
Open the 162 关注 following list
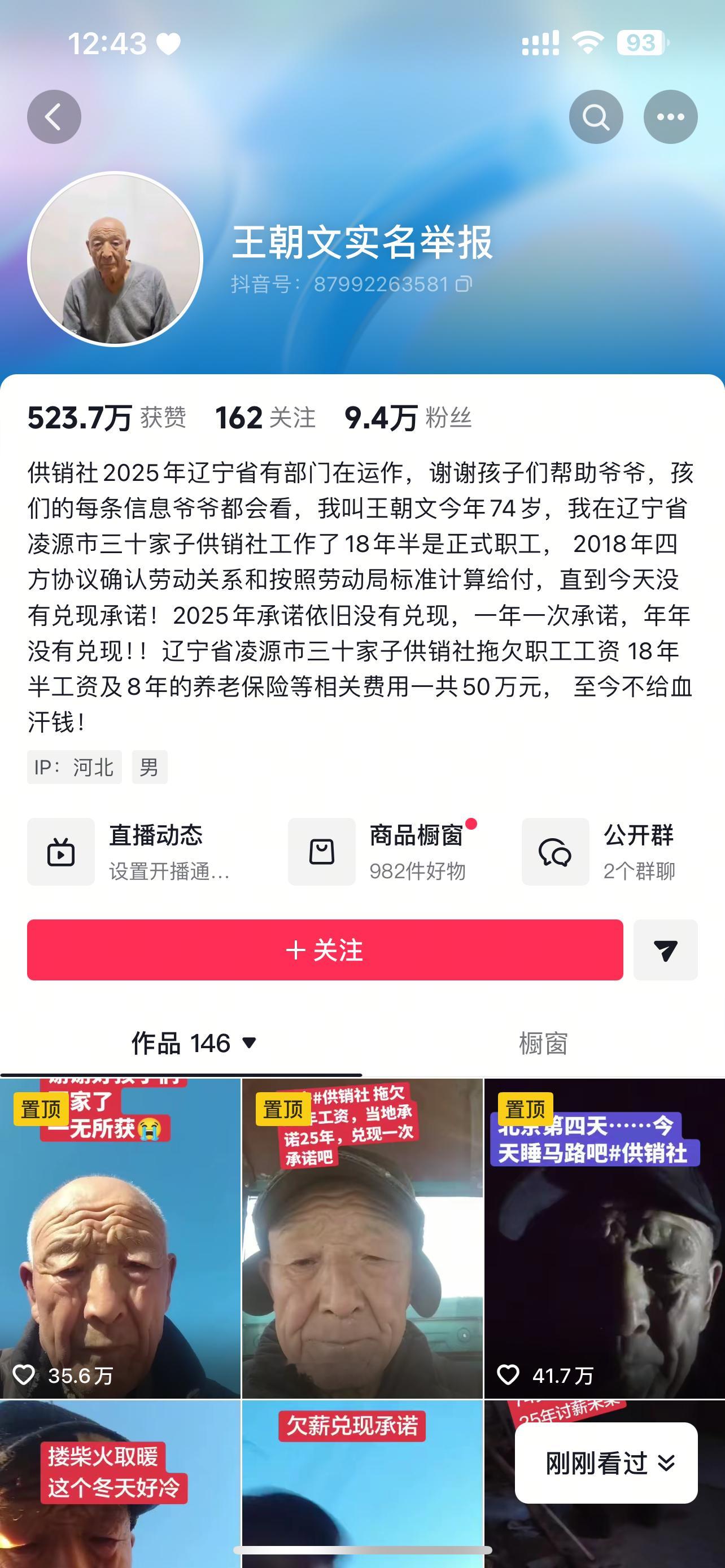point(266,418)
